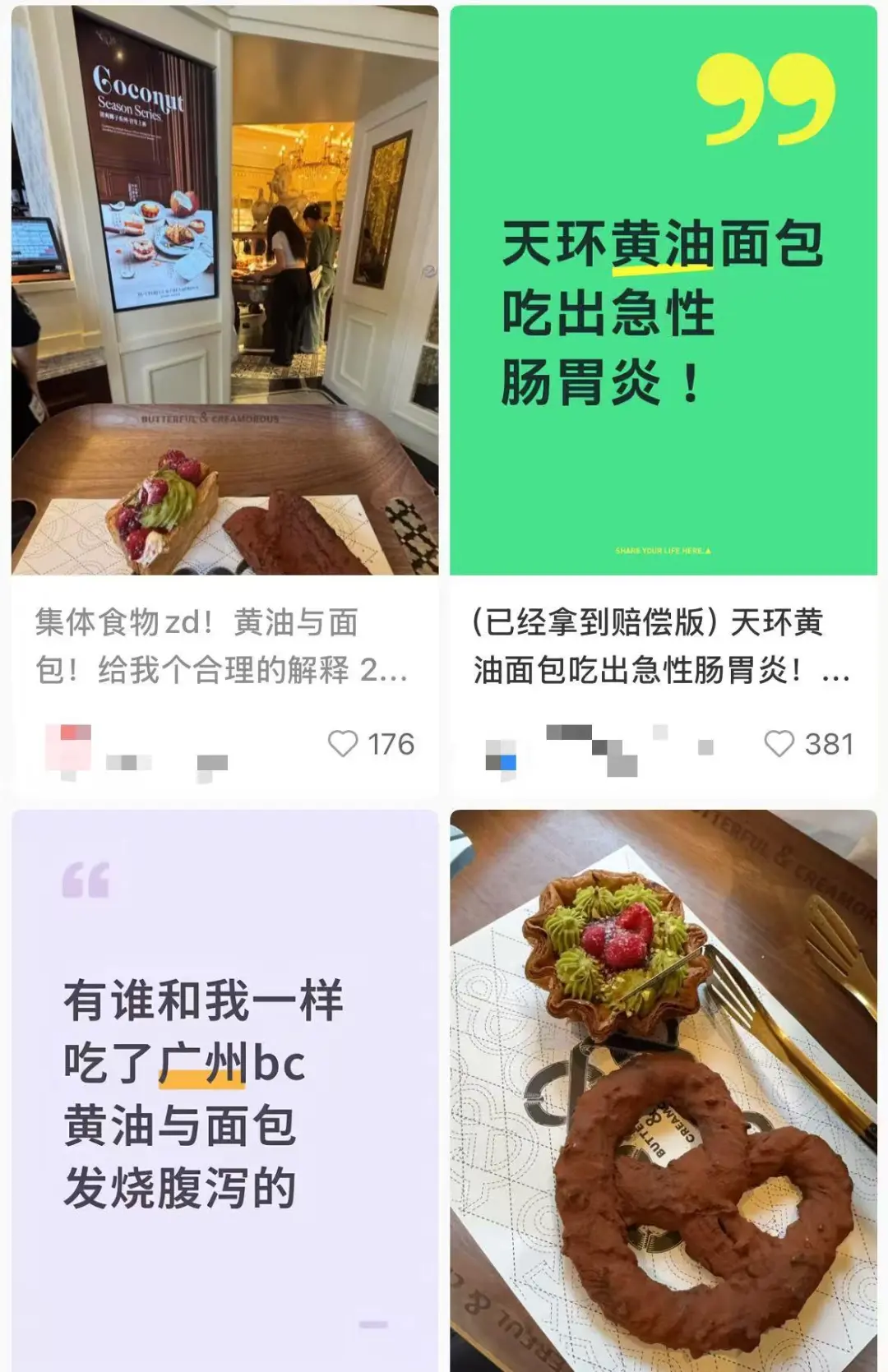The image size is (888, 1372).
Task: Like the post with 176 likes
Action: point(344,742)
